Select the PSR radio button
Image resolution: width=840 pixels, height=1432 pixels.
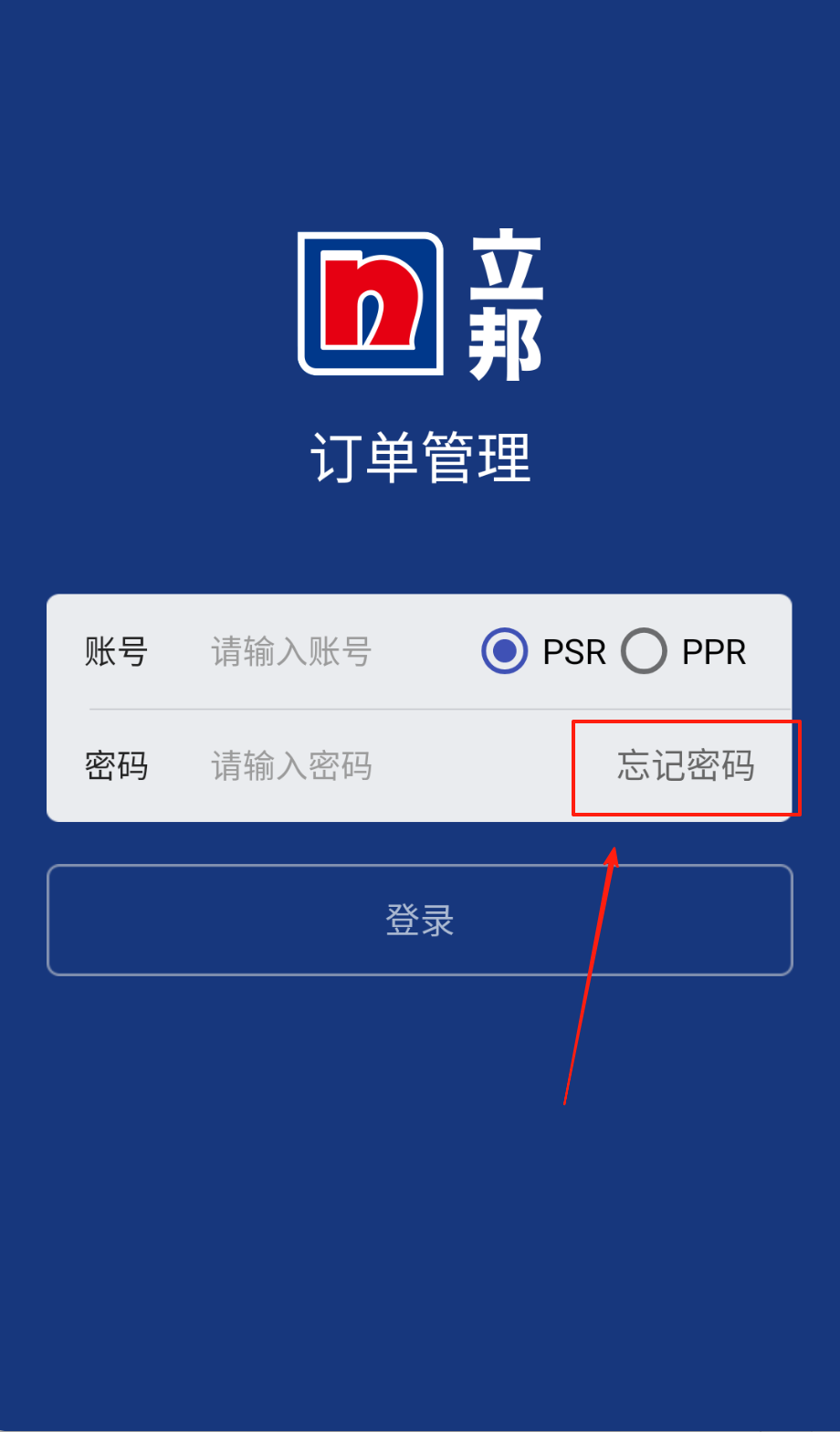coord(504,651)
